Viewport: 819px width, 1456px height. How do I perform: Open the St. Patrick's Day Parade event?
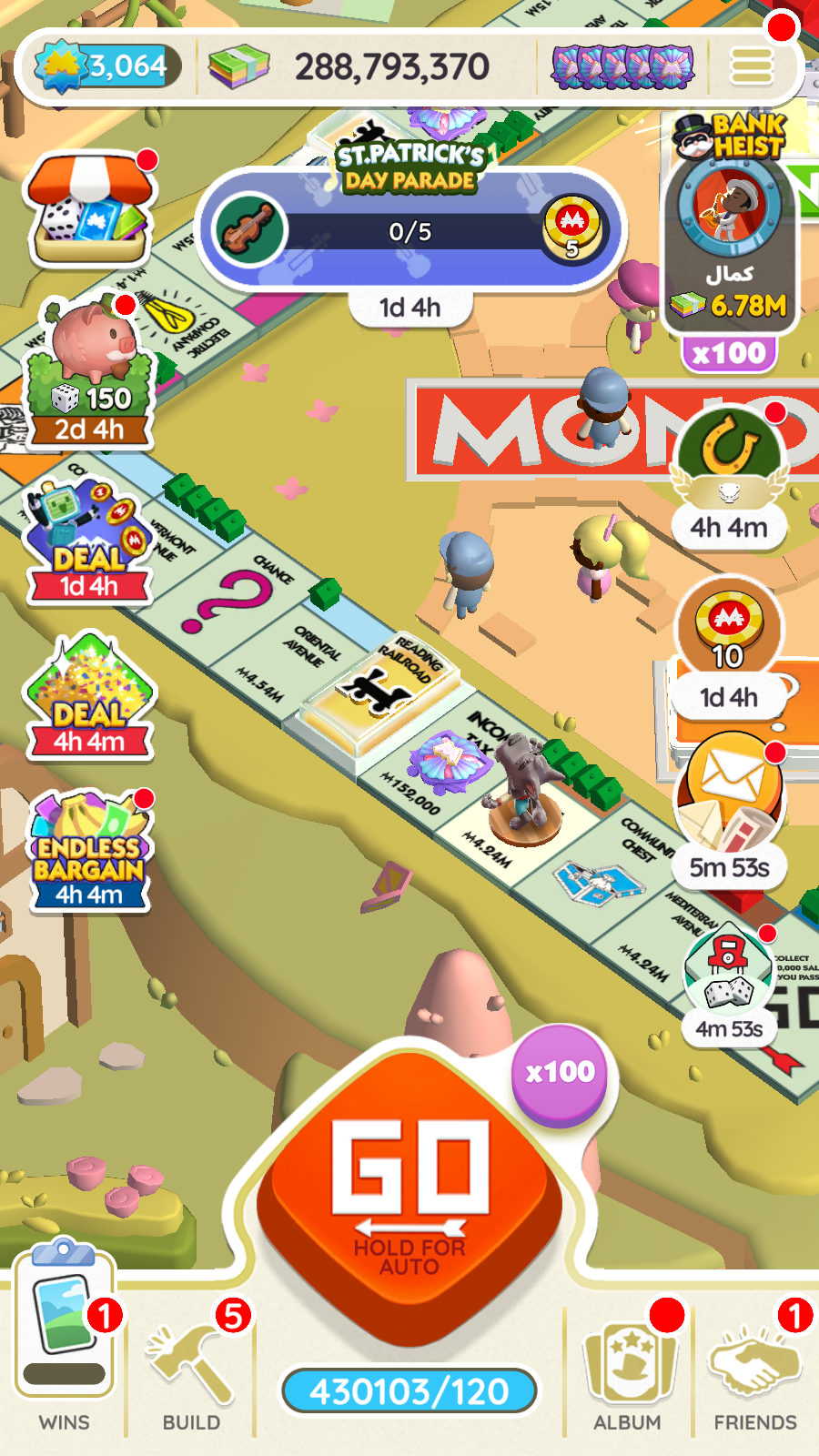coord(409,227)
